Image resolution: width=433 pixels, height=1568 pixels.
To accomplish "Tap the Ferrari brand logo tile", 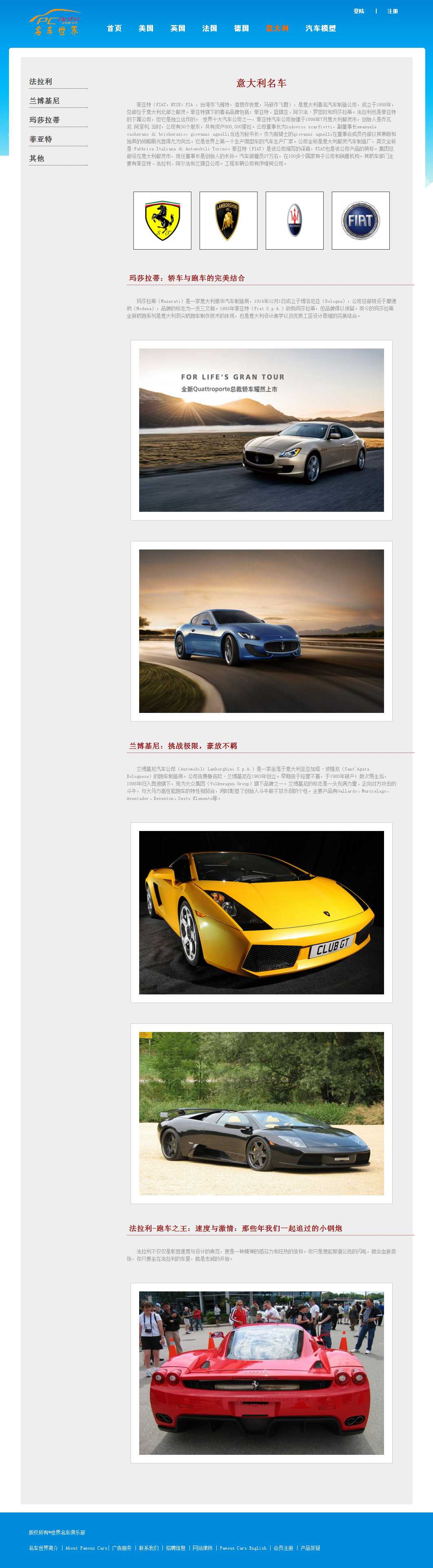I will [162, 220].
